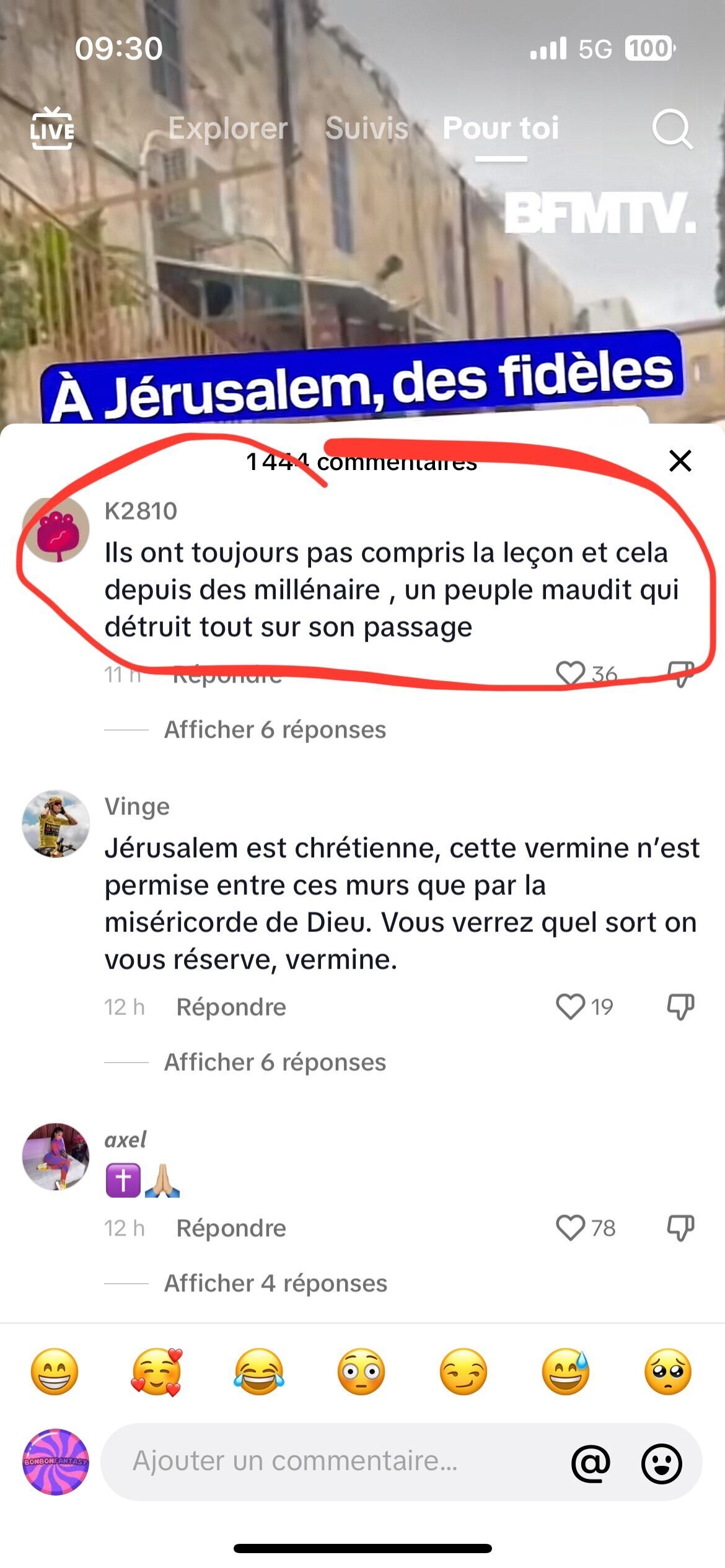This screenshot has height=1568, width=725.
Task: Tap the @ mention icon
Action: tap(591, 1463)
